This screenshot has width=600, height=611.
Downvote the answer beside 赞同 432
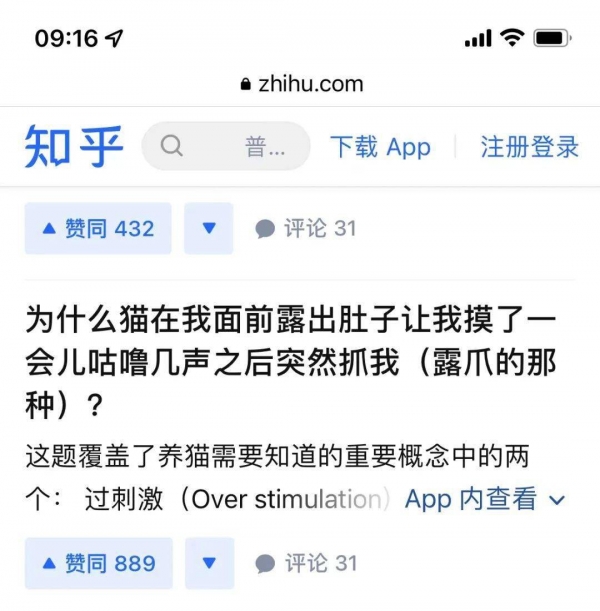click(209, 229)
